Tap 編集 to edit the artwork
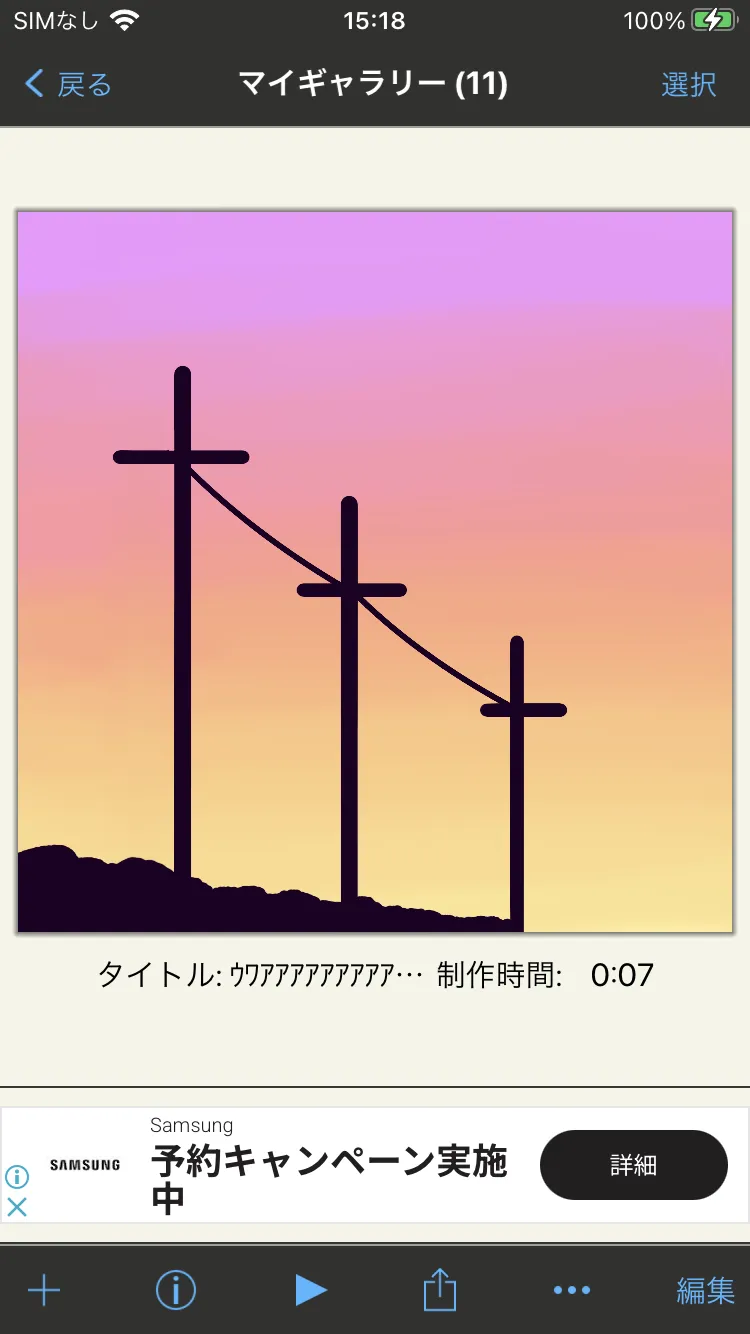Image resolution: width=750 pixels, height=1334 pixels. coord(706,1290)
